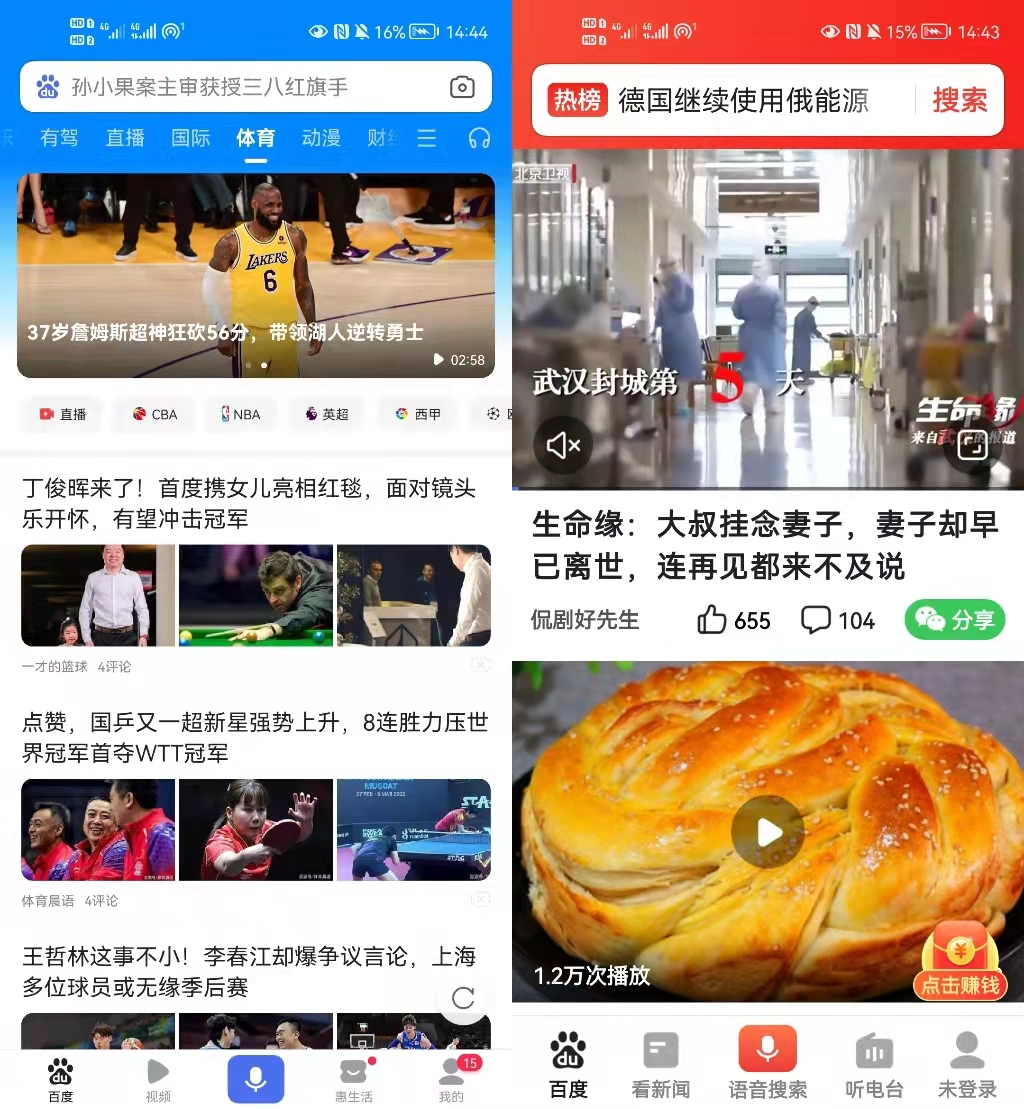This screenshot has height=1109, width=1024.
Task: Open the 惠生活 tab
Action: [x=353, y=1079]
